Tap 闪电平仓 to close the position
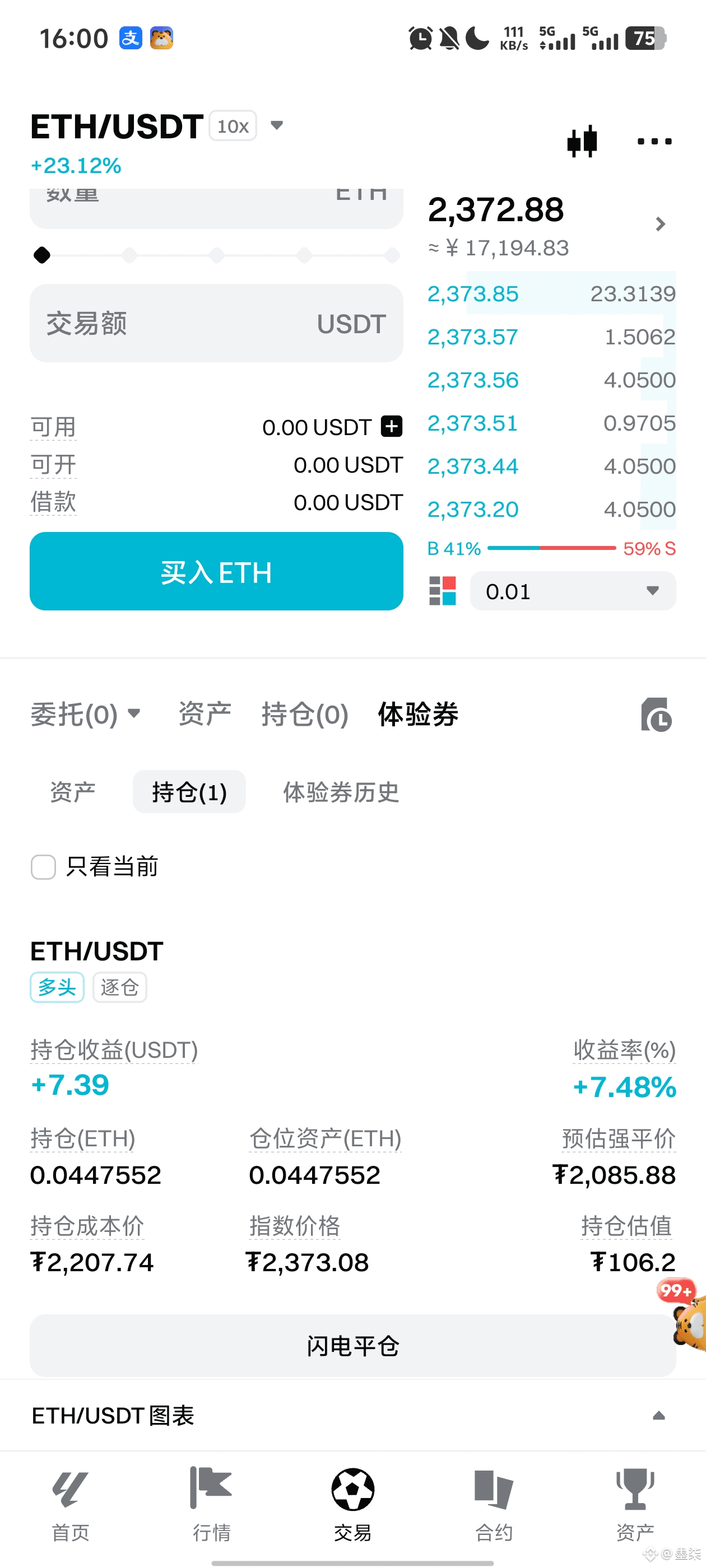 [352, 1345]
